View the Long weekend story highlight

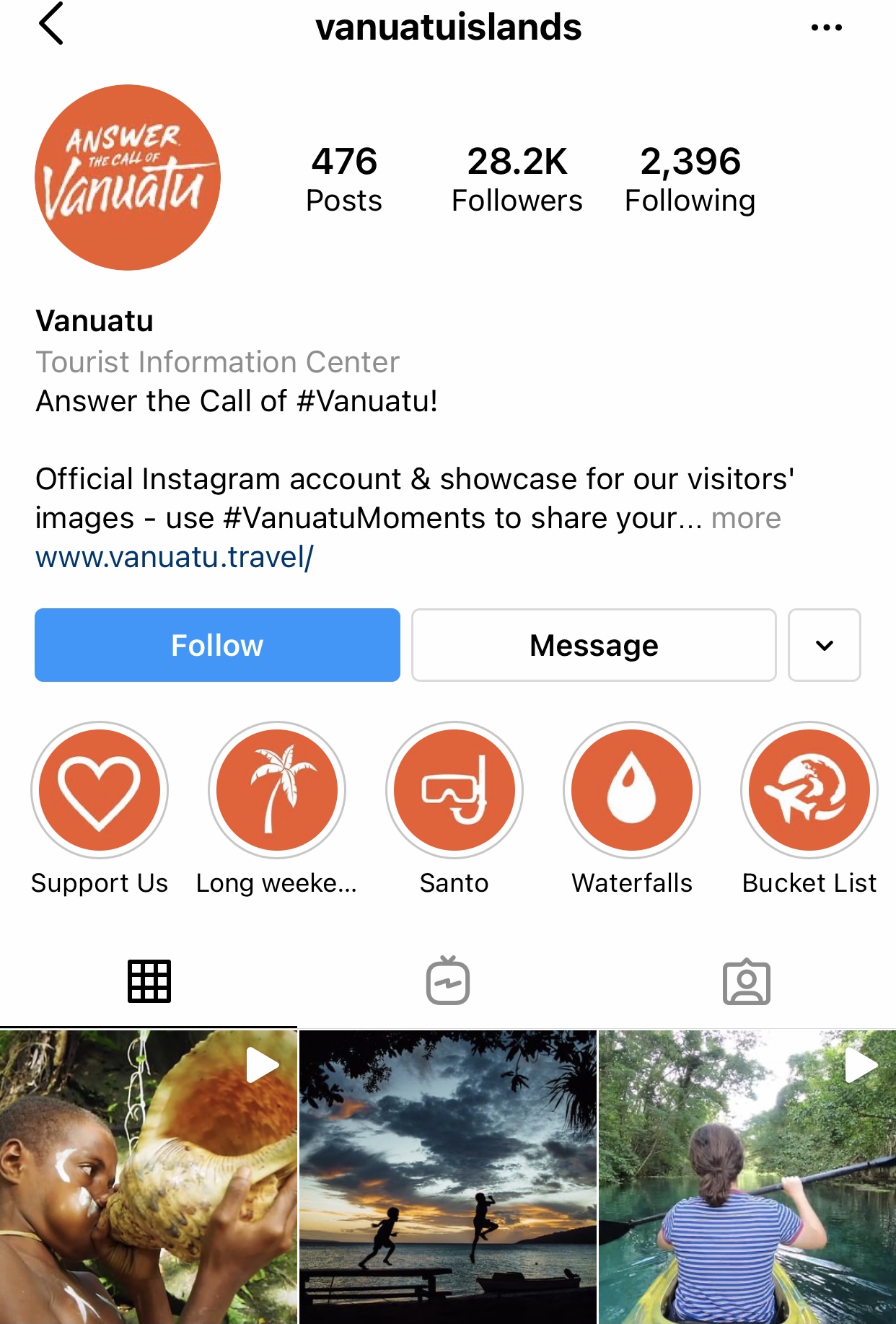277,790
